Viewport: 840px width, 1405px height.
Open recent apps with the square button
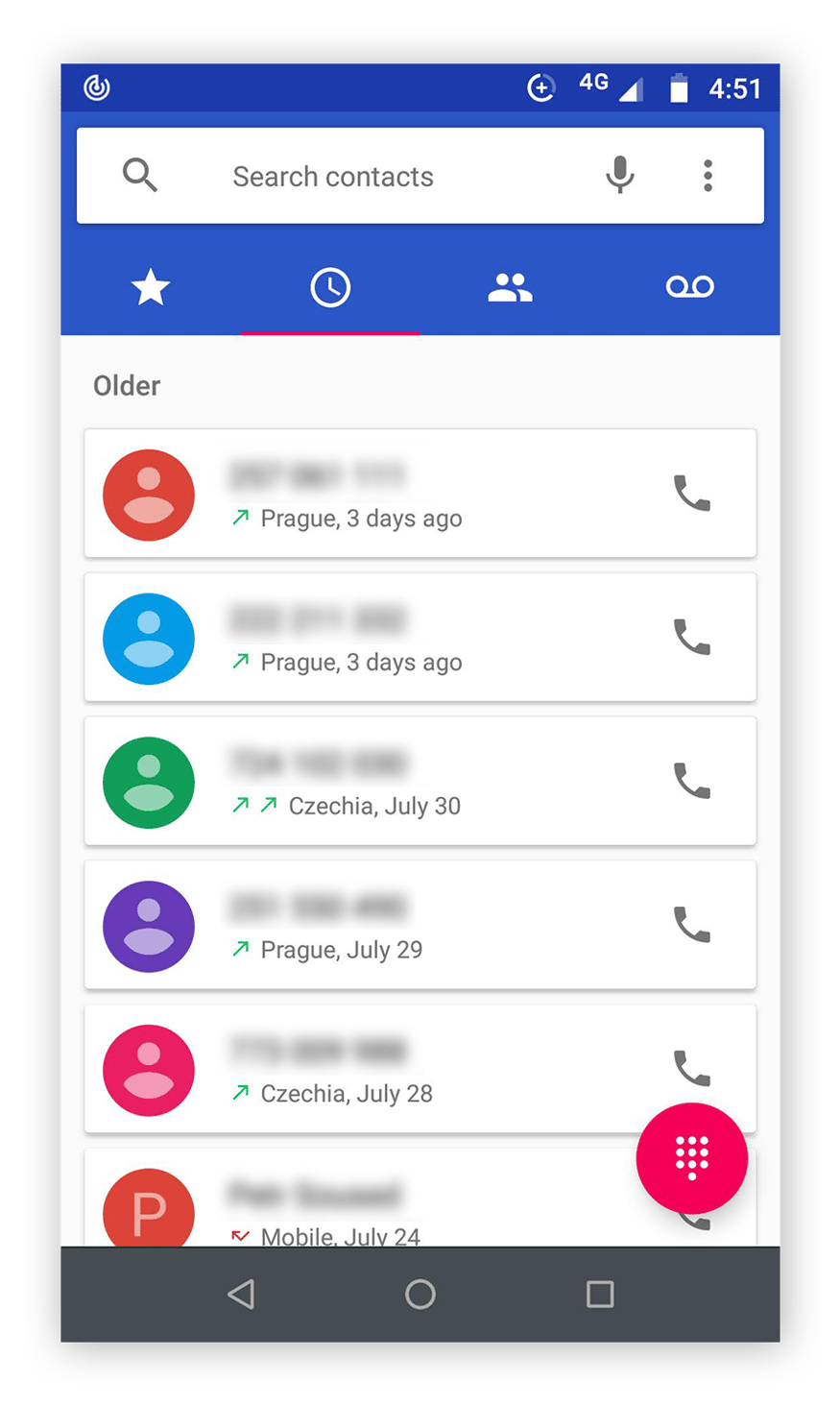click(x=597, y=1294)
